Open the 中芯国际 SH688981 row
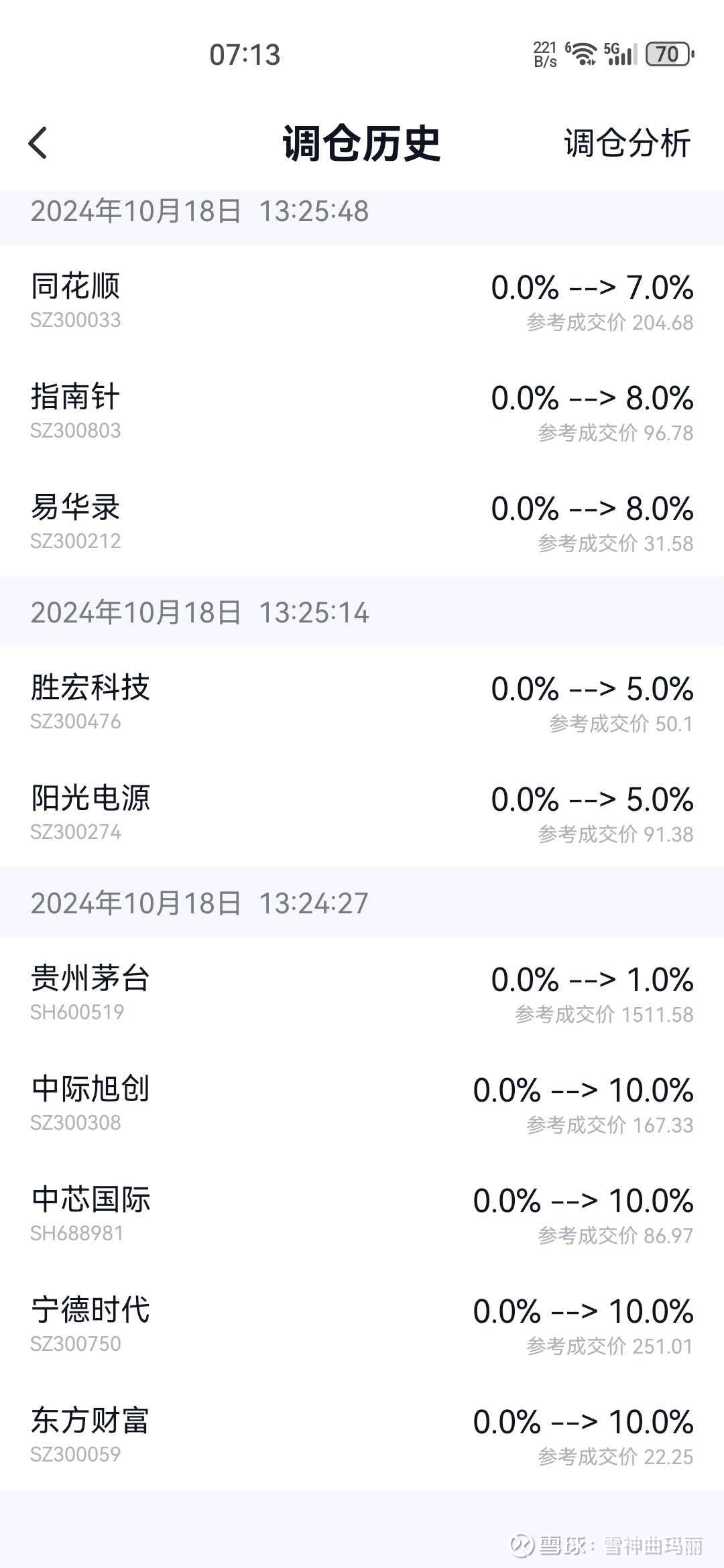 tap(362, 1215)
